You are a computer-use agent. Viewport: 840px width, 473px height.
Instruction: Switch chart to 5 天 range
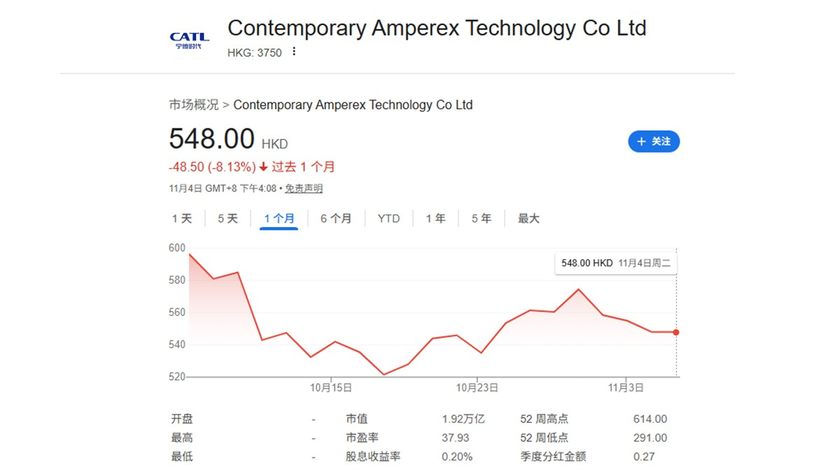click(x=228, y=218)
